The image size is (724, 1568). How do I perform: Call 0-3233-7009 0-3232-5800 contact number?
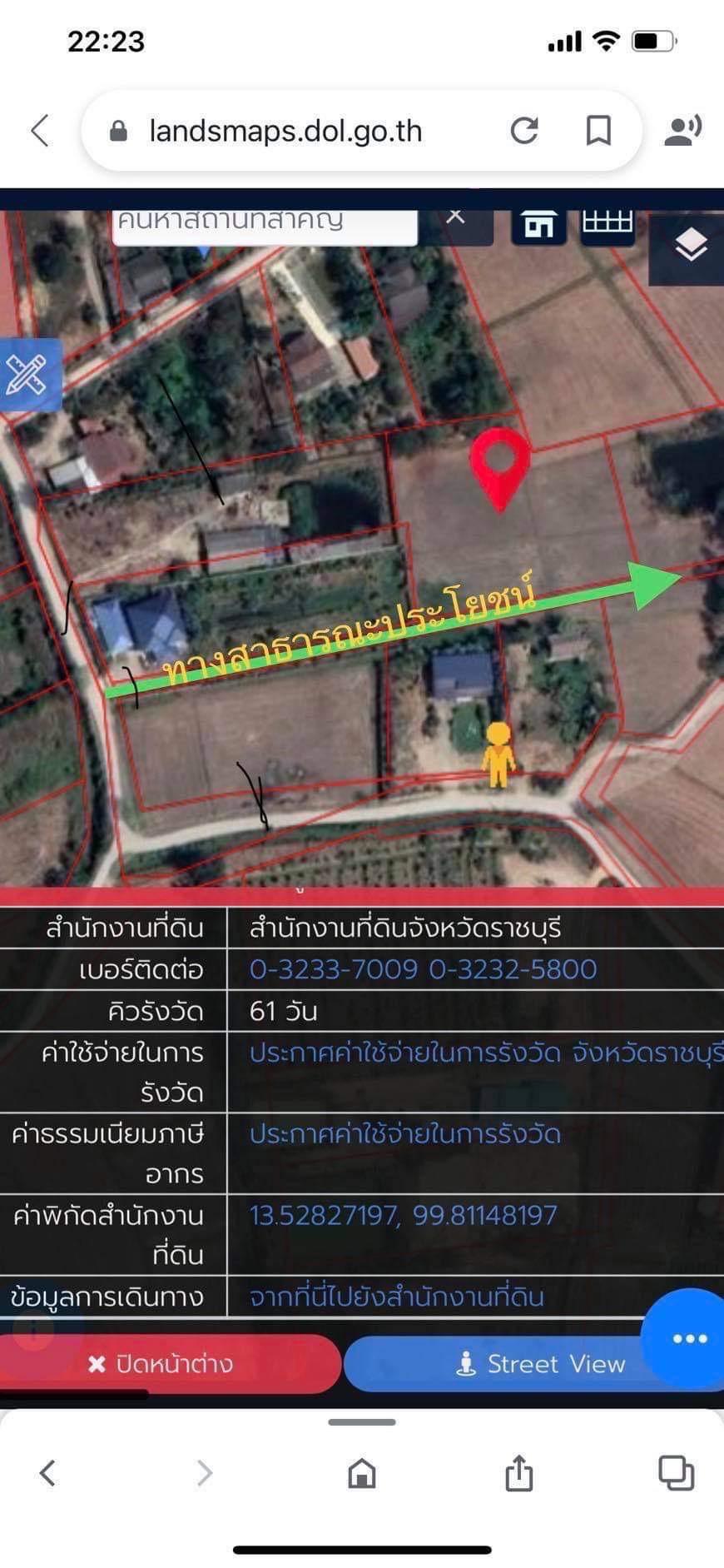(423, 969)
